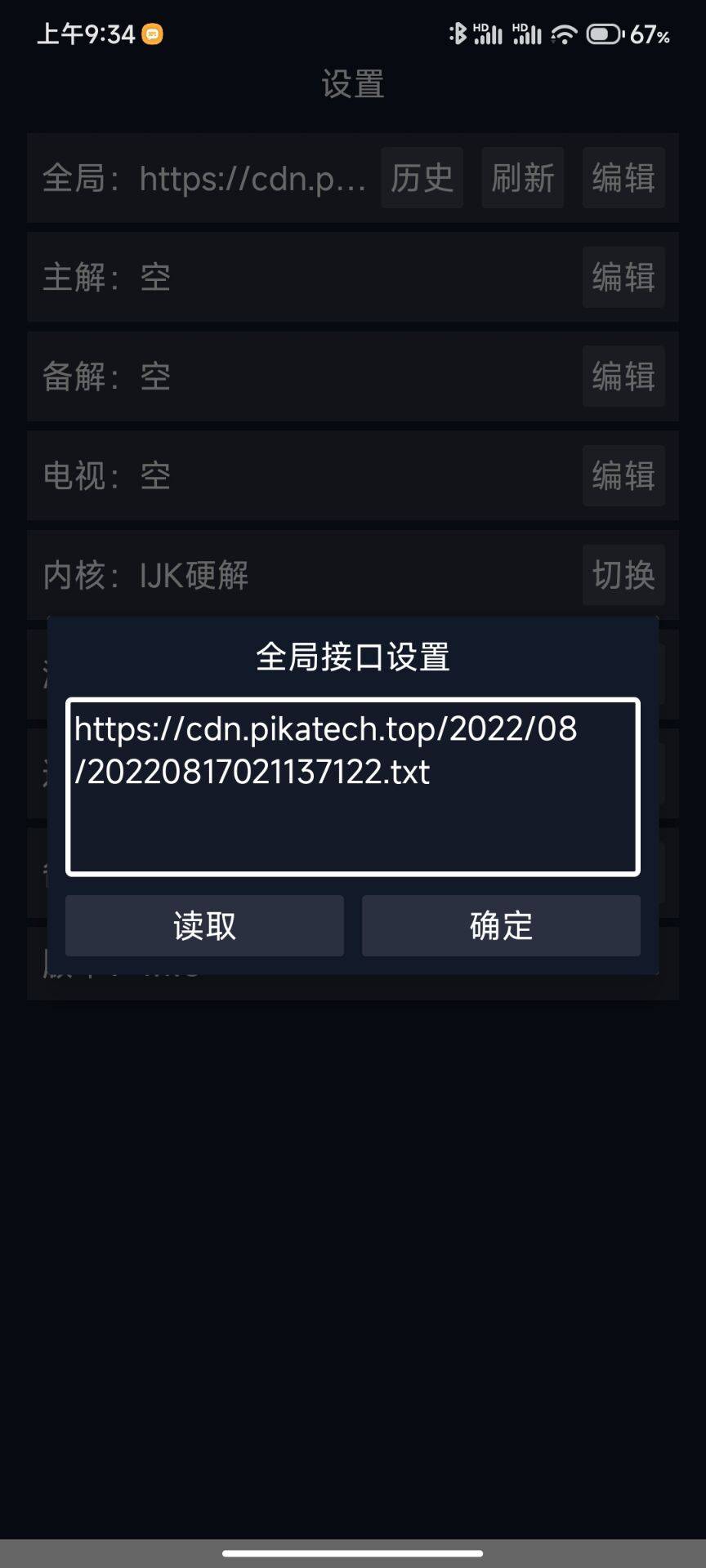706x1568 pixels.
Task: Open 历史 for the 全局 source
Action: tap(422, 178)
